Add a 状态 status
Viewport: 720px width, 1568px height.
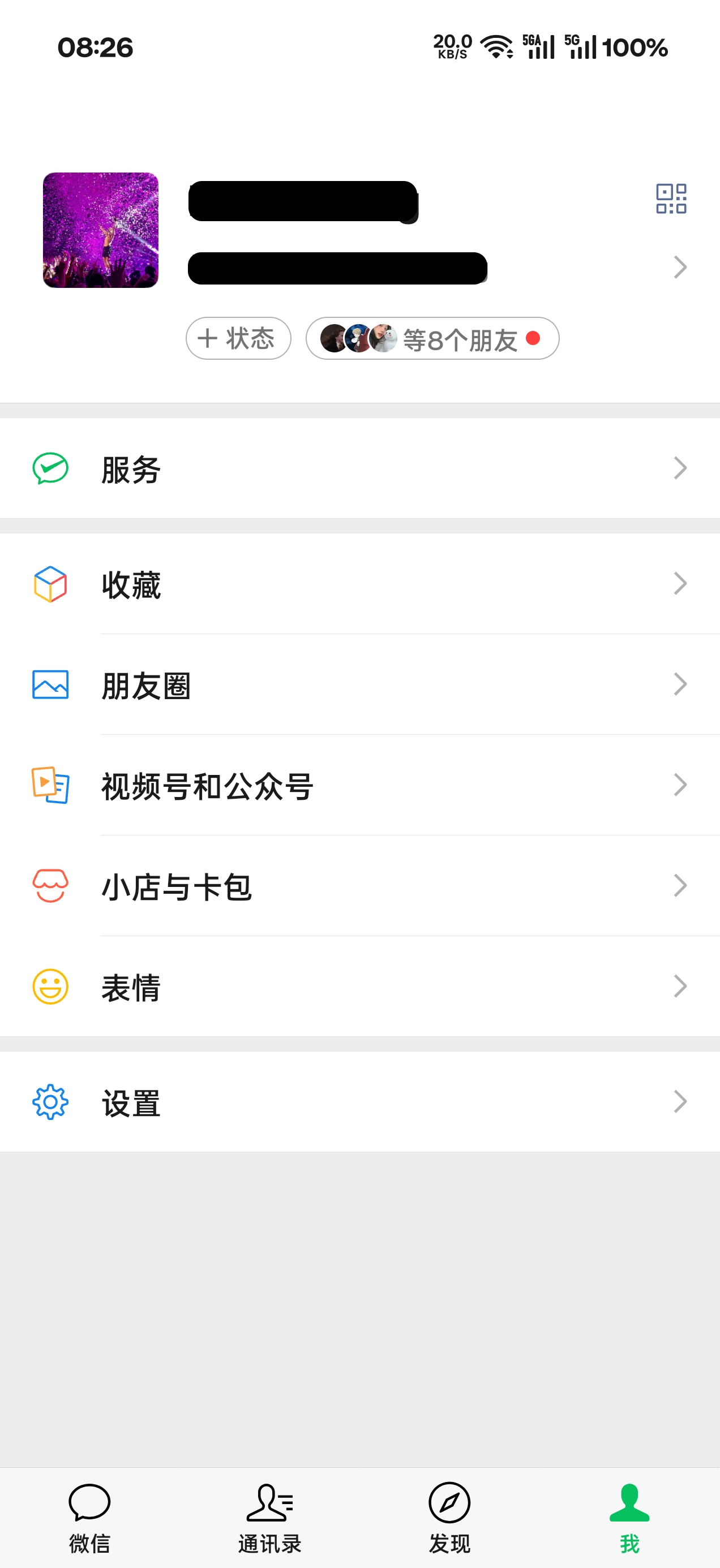click(x=238, y=338)
